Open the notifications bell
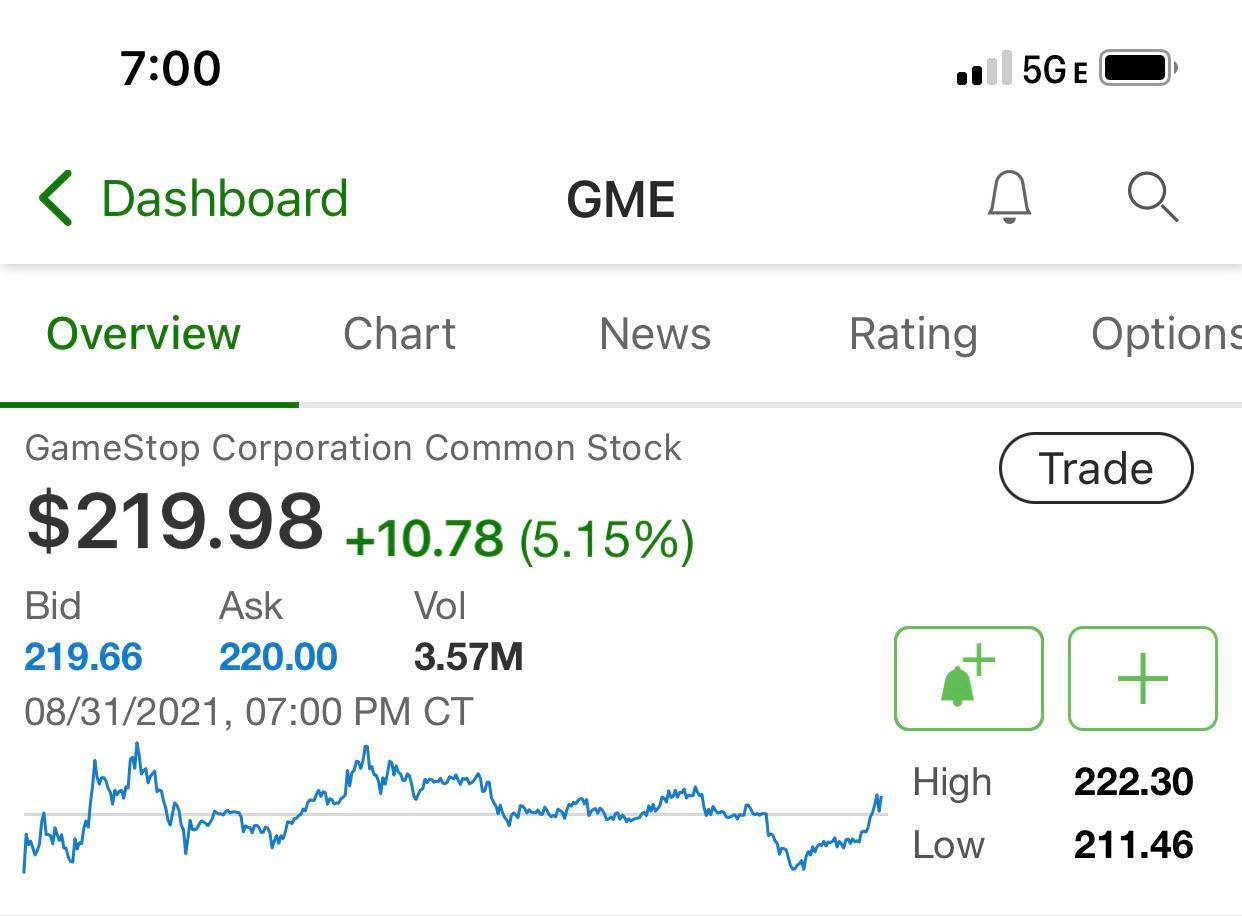The width and height of the screenshot is (1242, 916). click(x=1009, y=196)
